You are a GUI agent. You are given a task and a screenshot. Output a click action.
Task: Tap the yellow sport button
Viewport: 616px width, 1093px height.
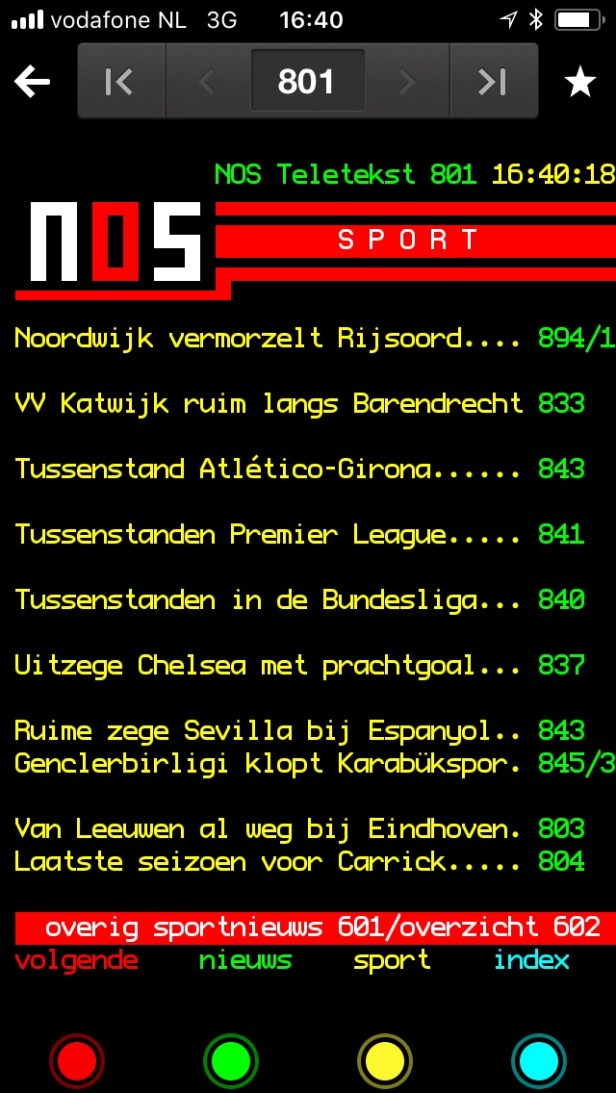385,1060
